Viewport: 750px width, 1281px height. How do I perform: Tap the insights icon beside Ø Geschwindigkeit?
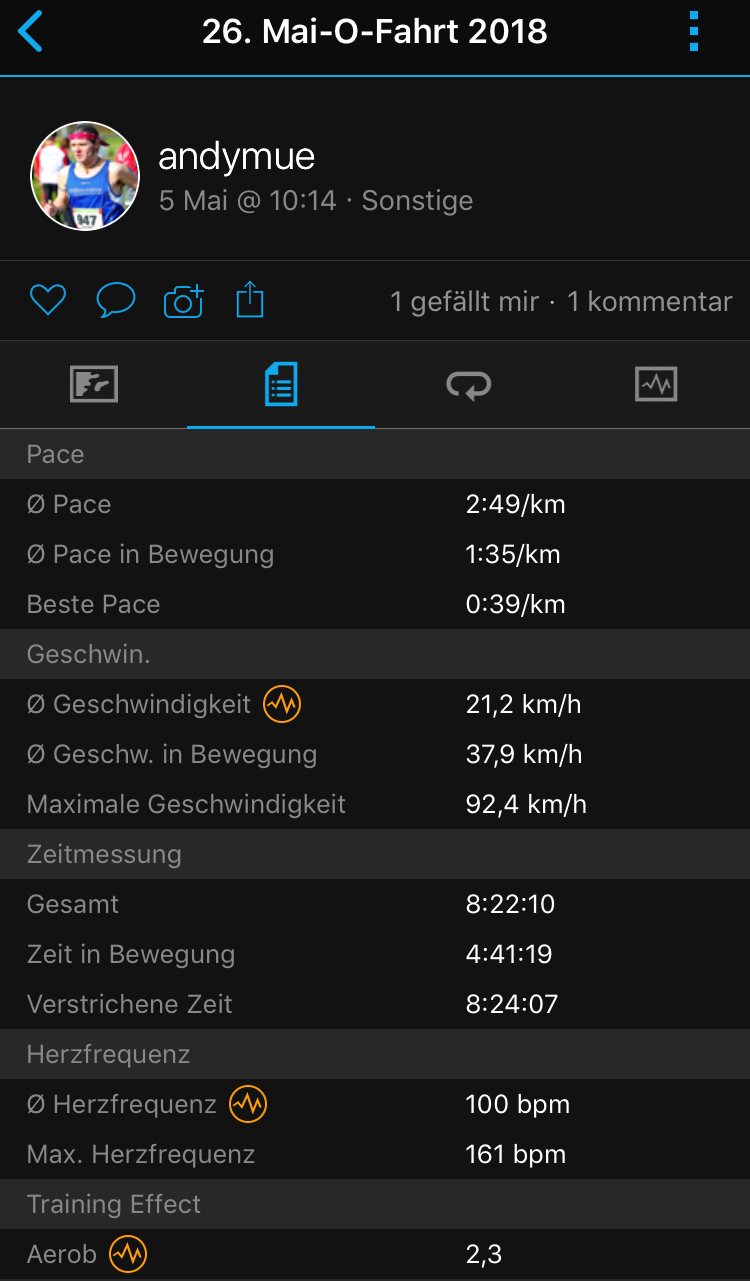[x=282, y=704]
